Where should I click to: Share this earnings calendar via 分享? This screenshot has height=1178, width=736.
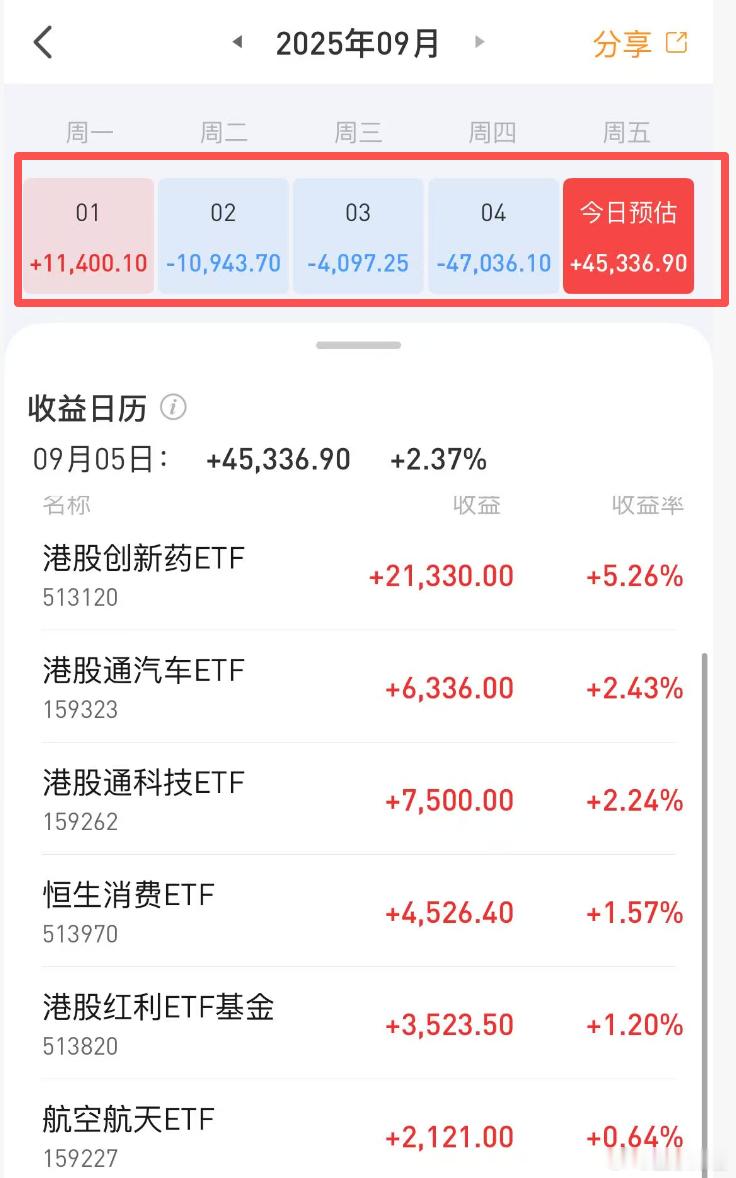tap(640, 44)
